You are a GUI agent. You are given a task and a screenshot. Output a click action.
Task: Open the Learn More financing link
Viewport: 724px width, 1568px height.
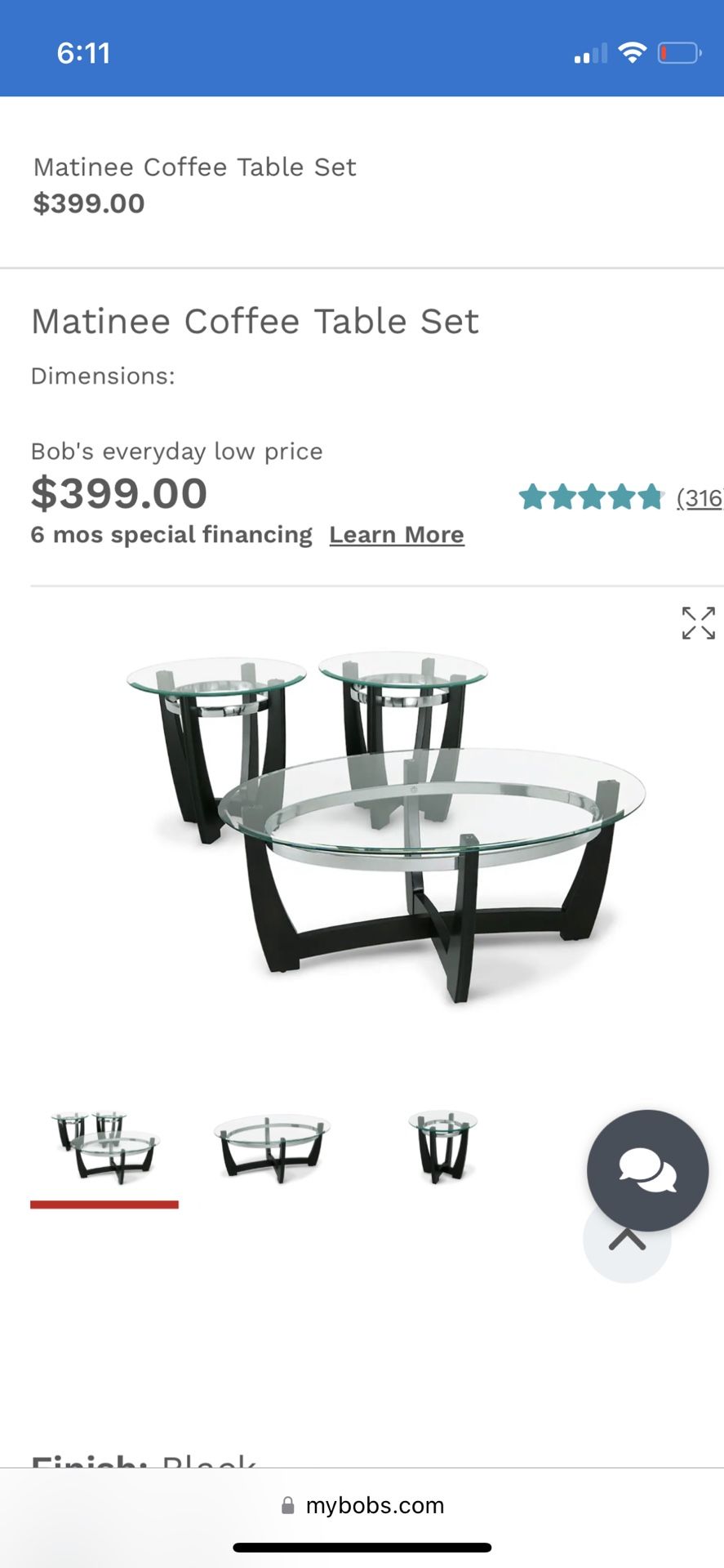coord(396,534)
